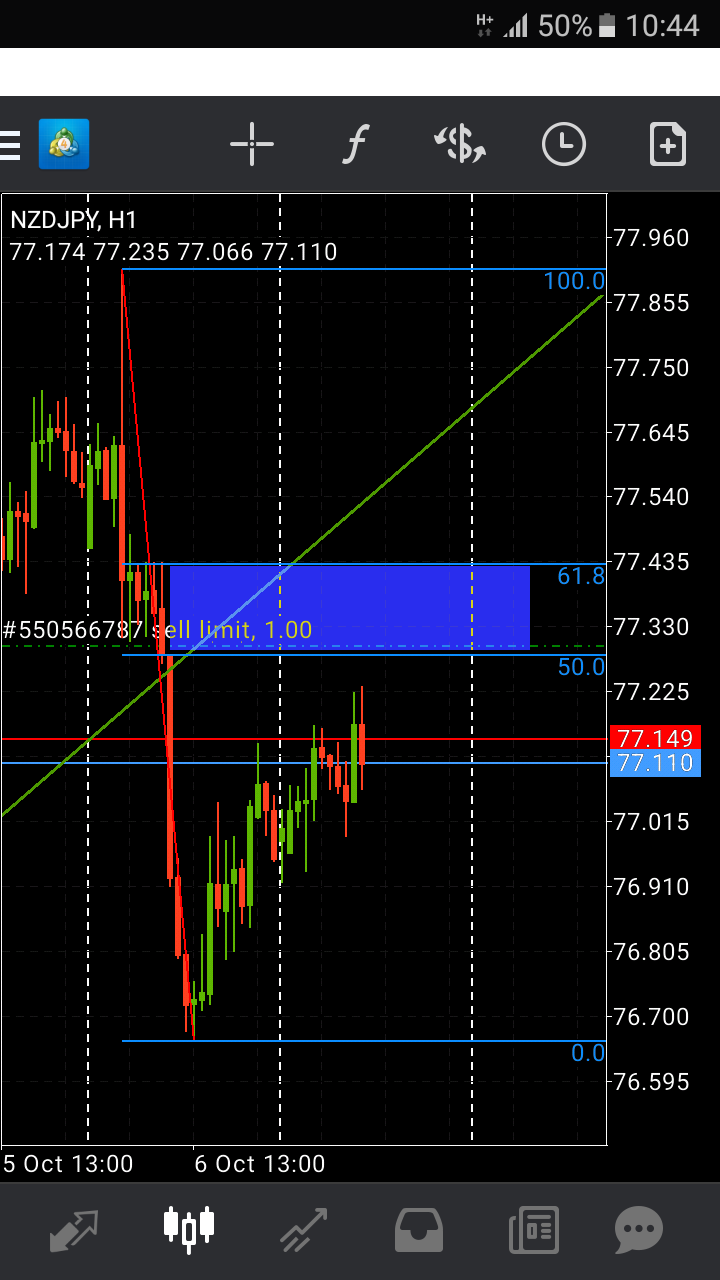Go to the Trade tab

click(x=304, y=1230)
